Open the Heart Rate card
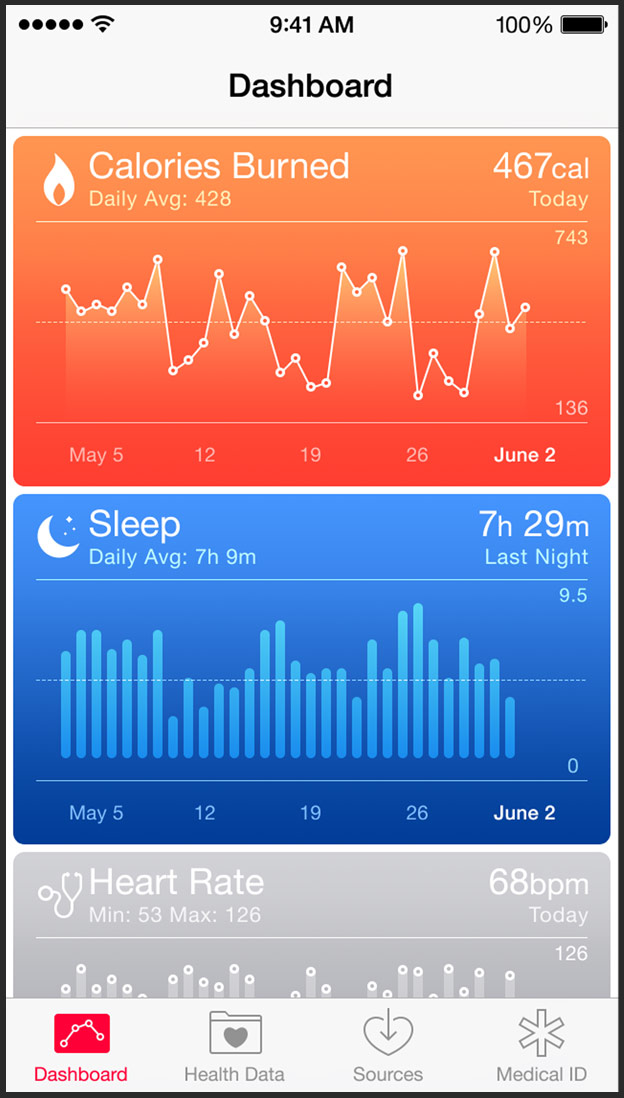 coord(312,925)
